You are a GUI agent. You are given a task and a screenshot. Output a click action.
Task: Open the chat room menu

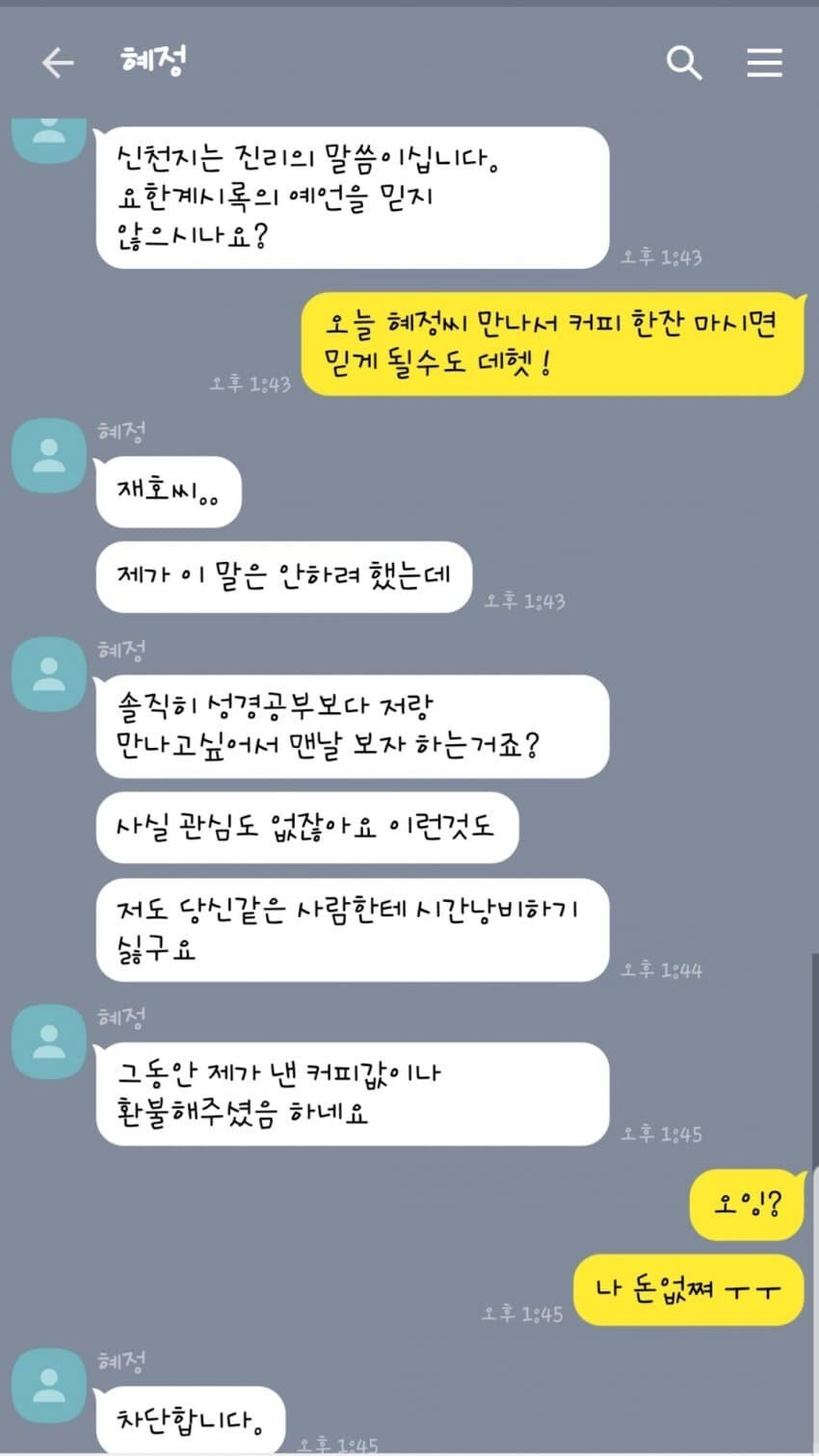764,63
